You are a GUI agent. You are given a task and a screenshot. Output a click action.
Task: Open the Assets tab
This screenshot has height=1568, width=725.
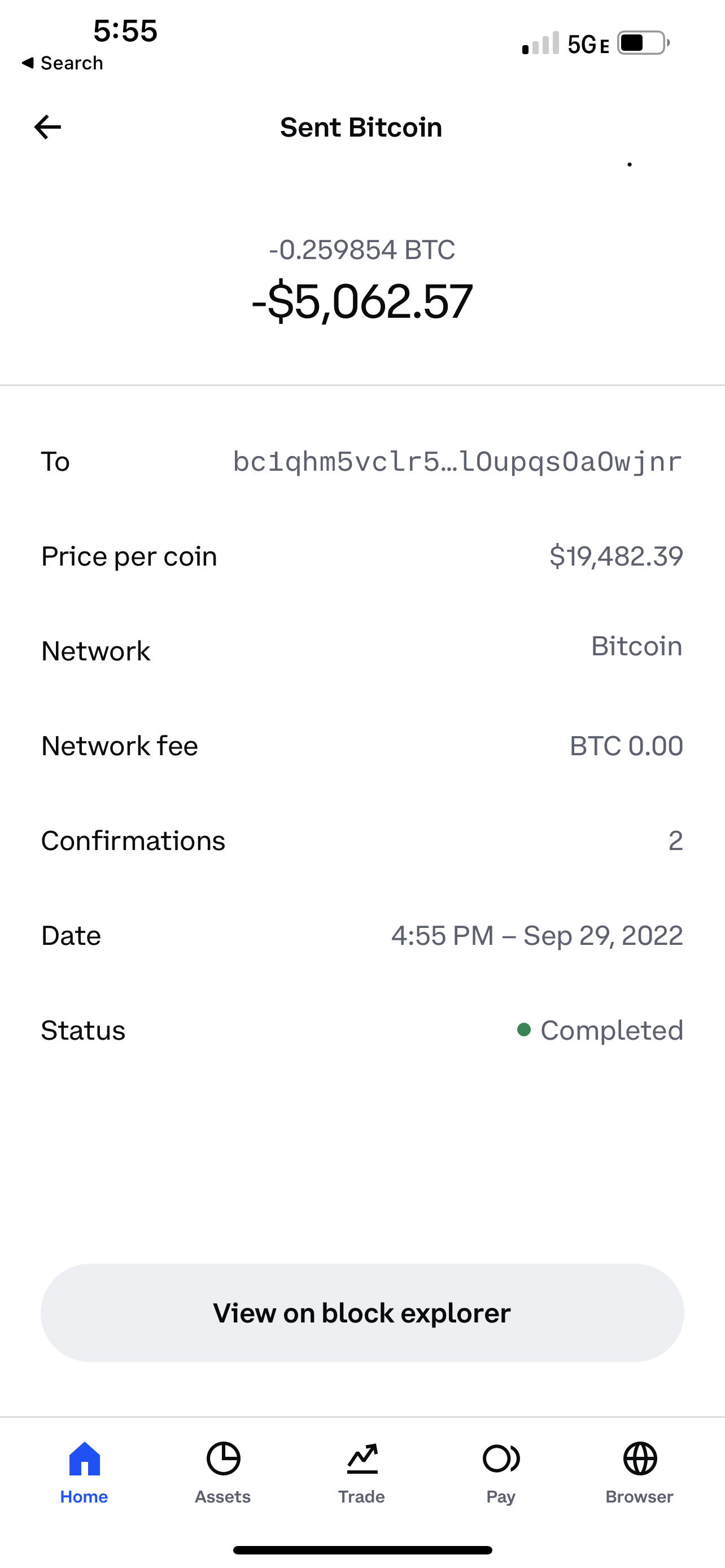coord(223,1473)
